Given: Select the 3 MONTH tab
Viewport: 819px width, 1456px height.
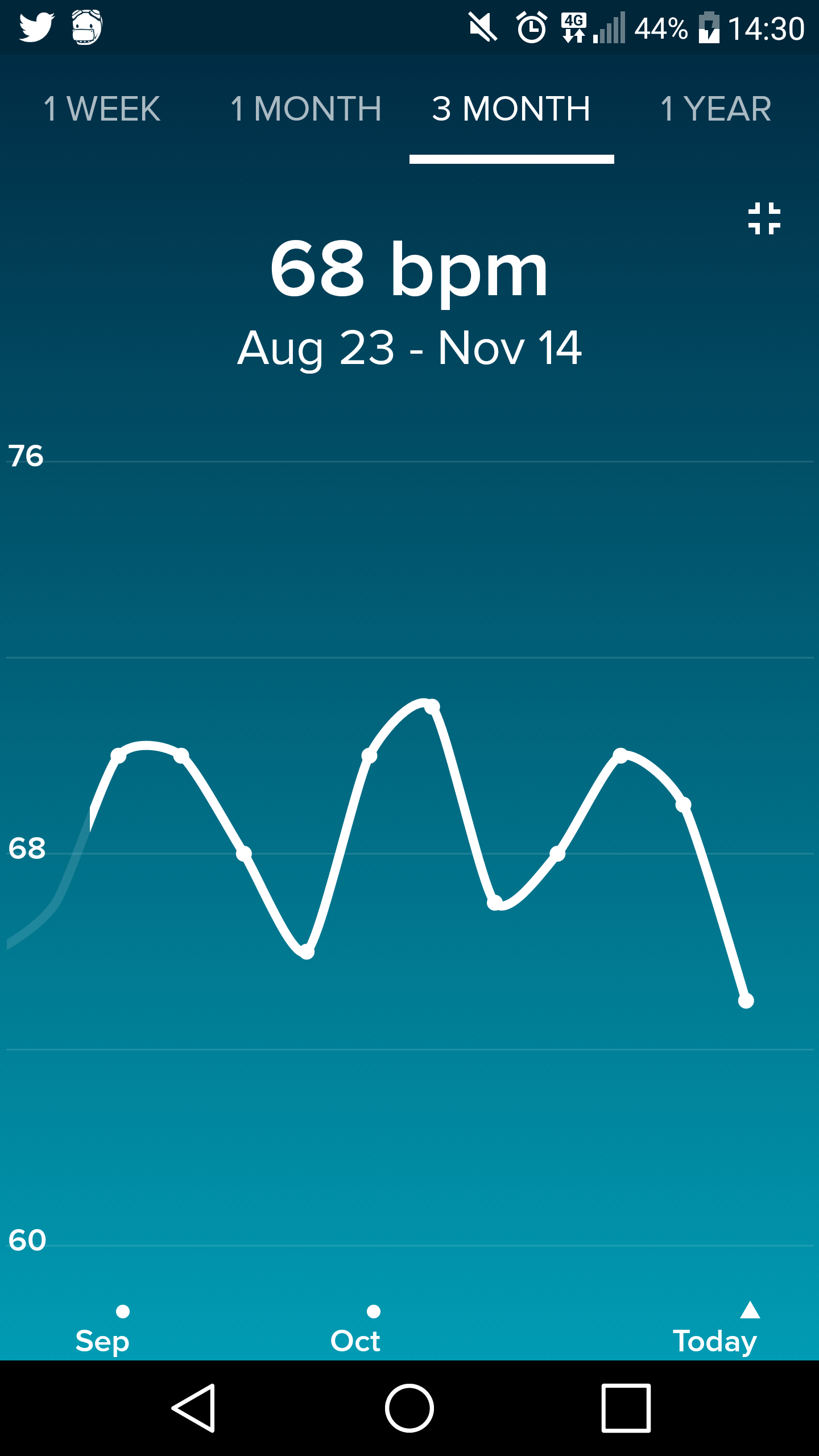Looking at the screenshot, I should click(x=511, y=109).
